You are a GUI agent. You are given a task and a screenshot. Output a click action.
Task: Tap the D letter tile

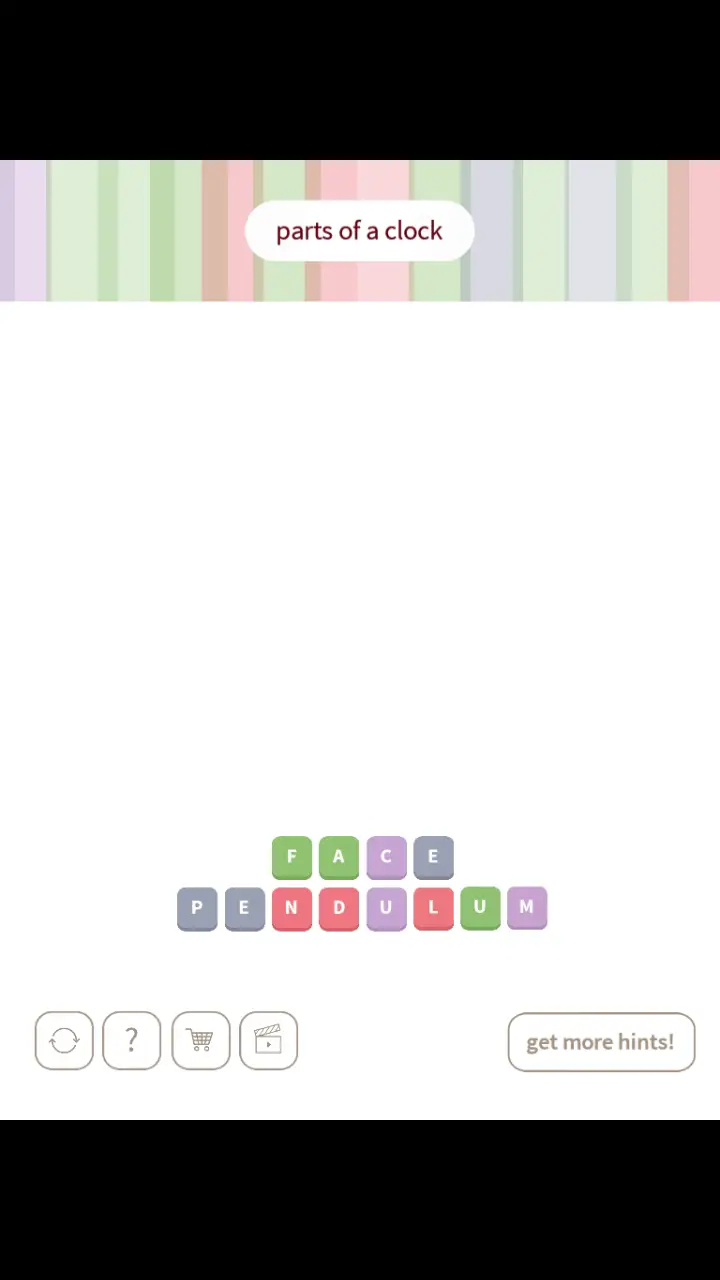click(339, 909)
